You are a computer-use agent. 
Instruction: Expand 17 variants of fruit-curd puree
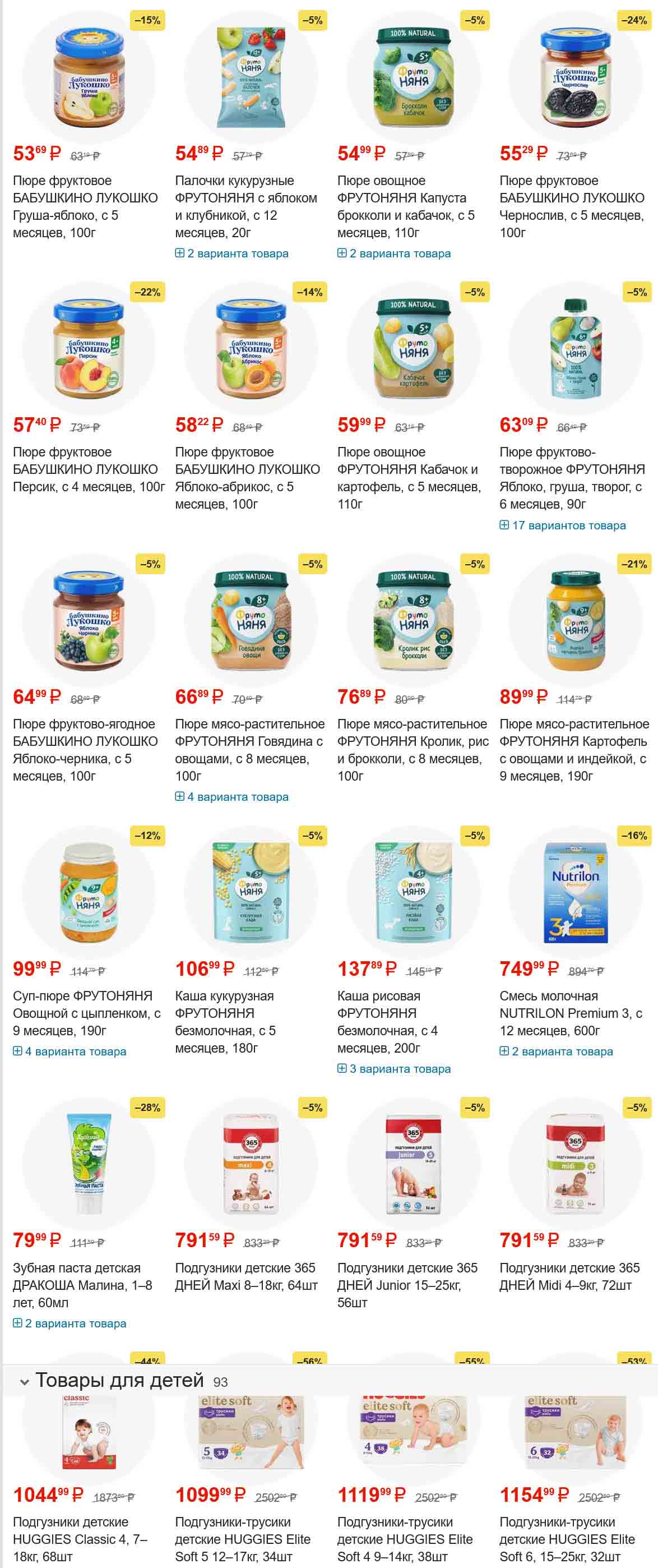[563, 525]
